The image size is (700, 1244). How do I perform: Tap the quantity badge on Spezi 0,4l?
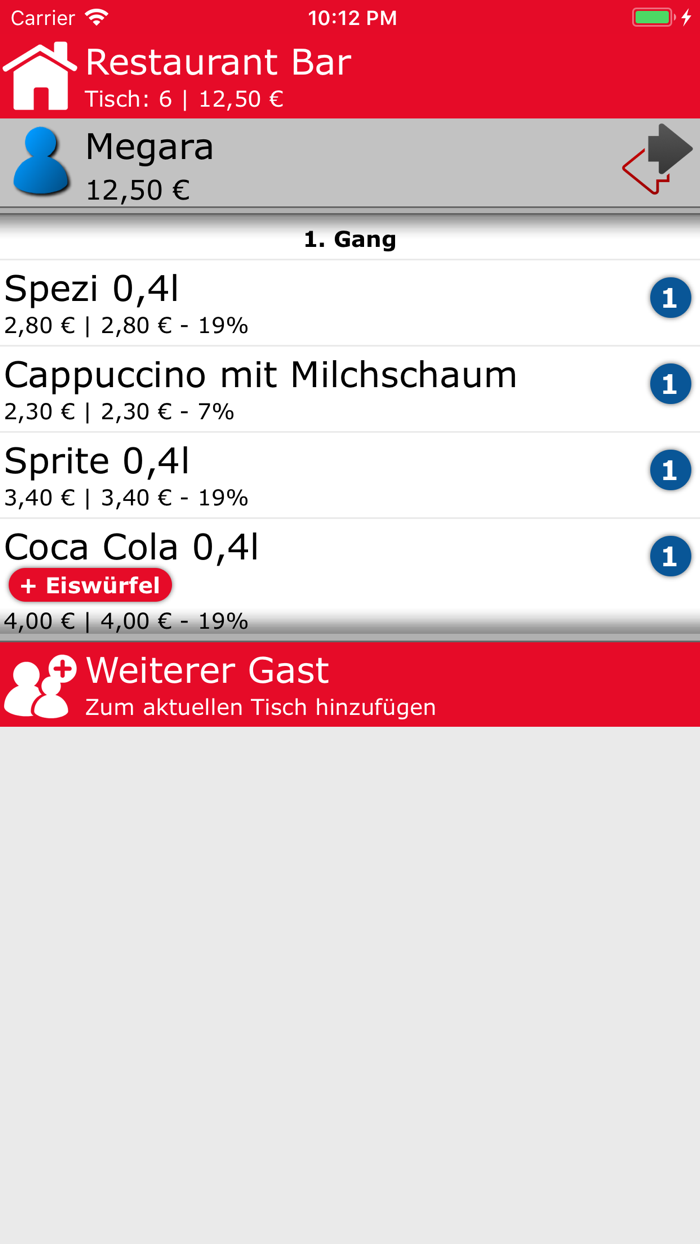coord(670,298)
